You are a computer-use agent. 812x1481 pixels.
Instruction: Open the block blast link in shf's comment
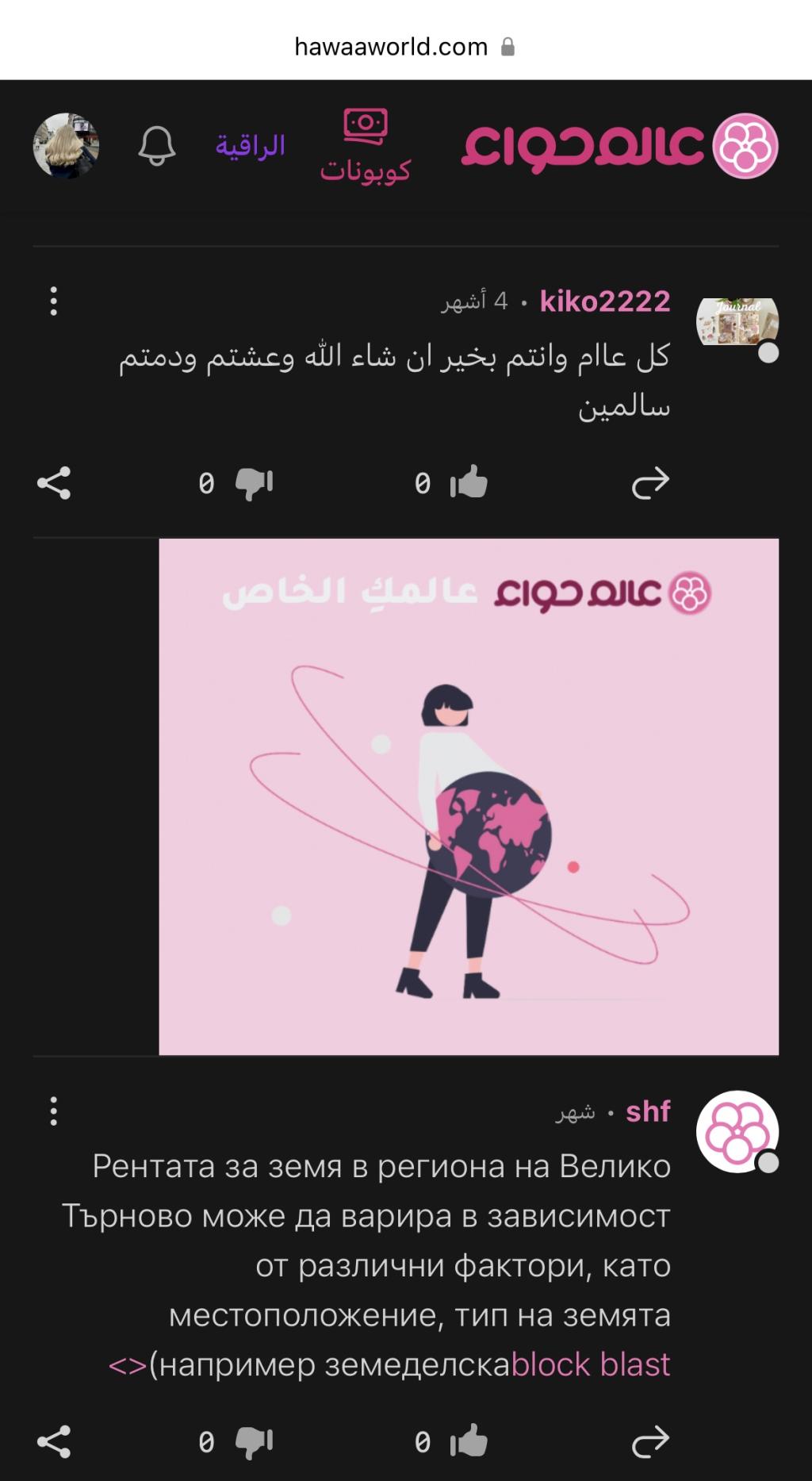coord(591,1364)
